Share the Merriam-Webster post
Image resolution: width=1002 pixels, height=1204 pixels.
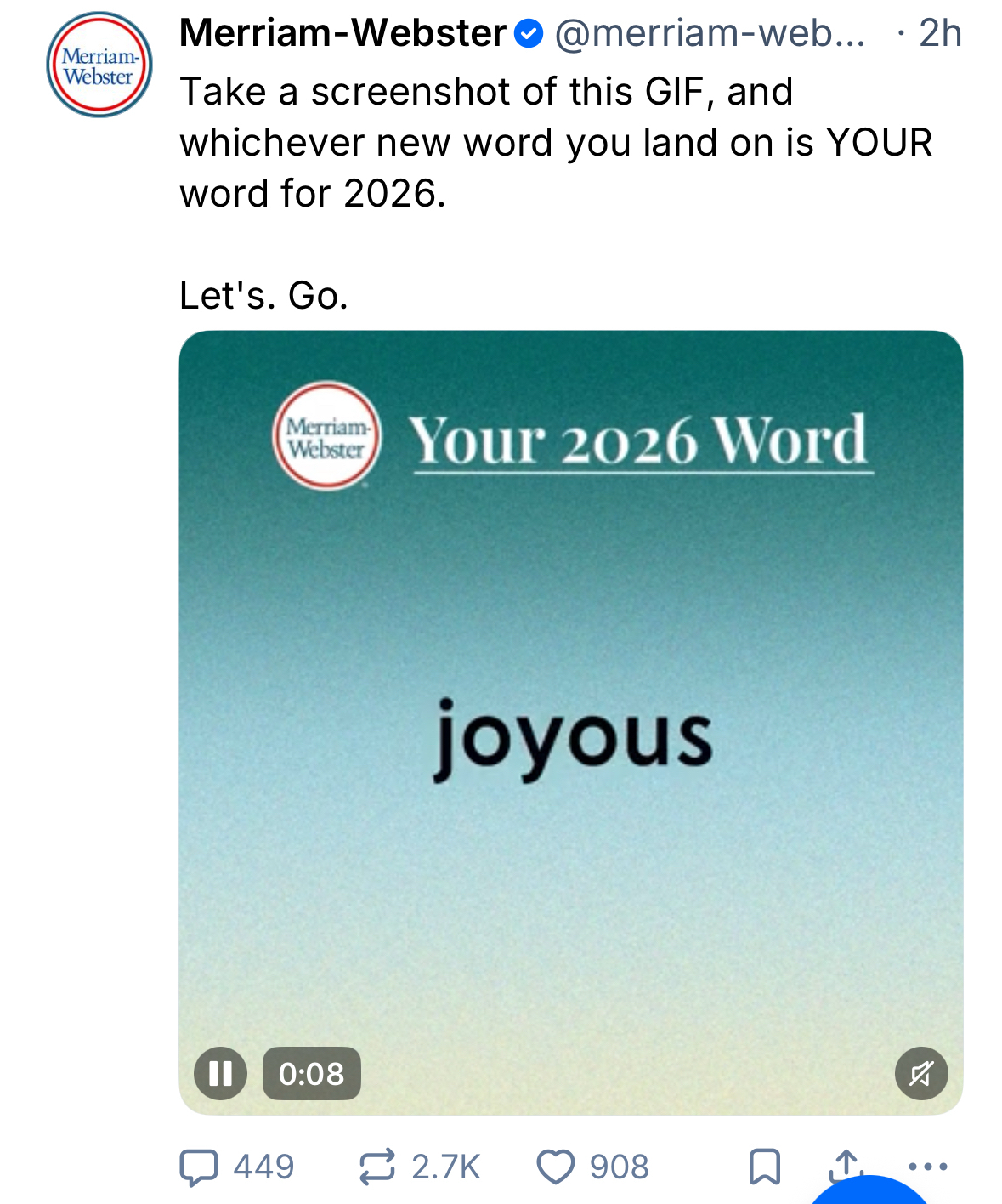pyautogui.click(x=846, y=1163)
